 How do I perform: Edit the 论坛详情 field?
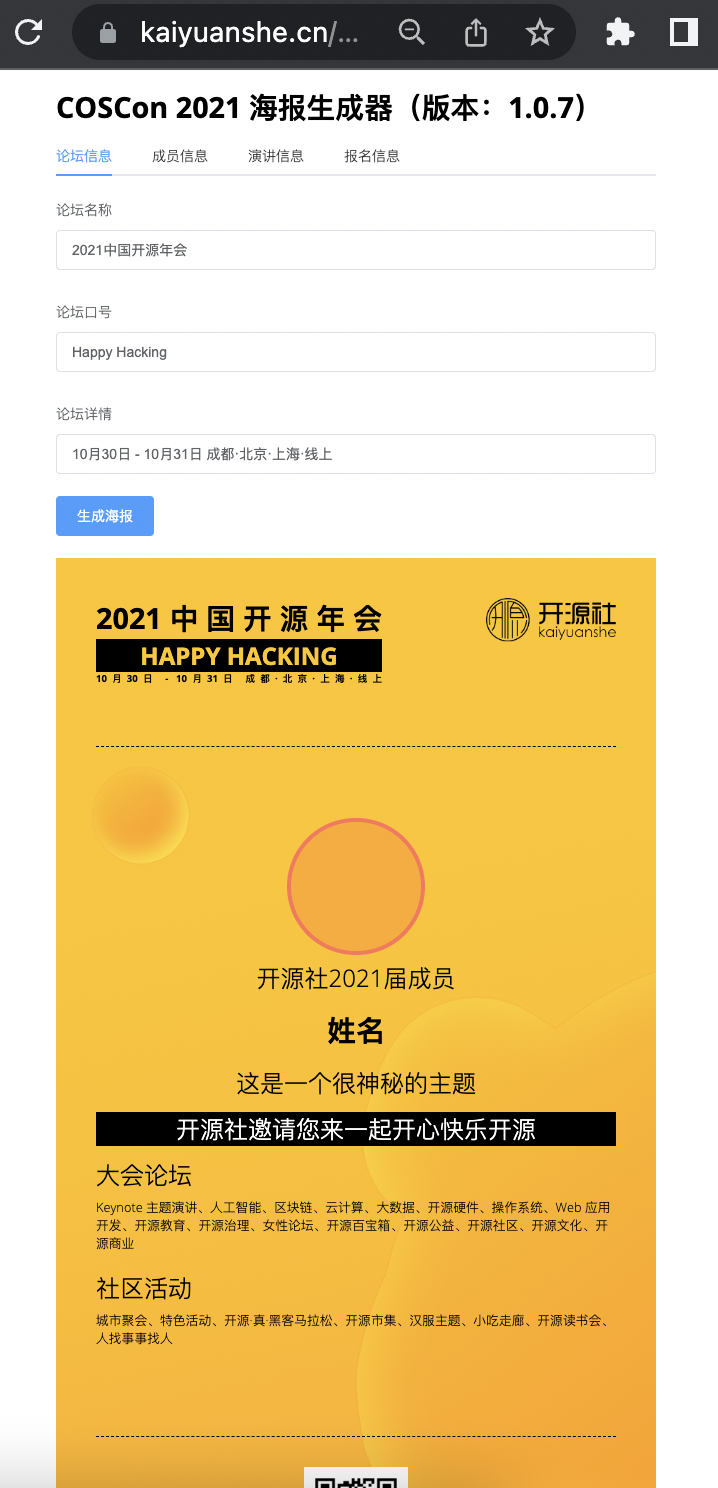355,454
